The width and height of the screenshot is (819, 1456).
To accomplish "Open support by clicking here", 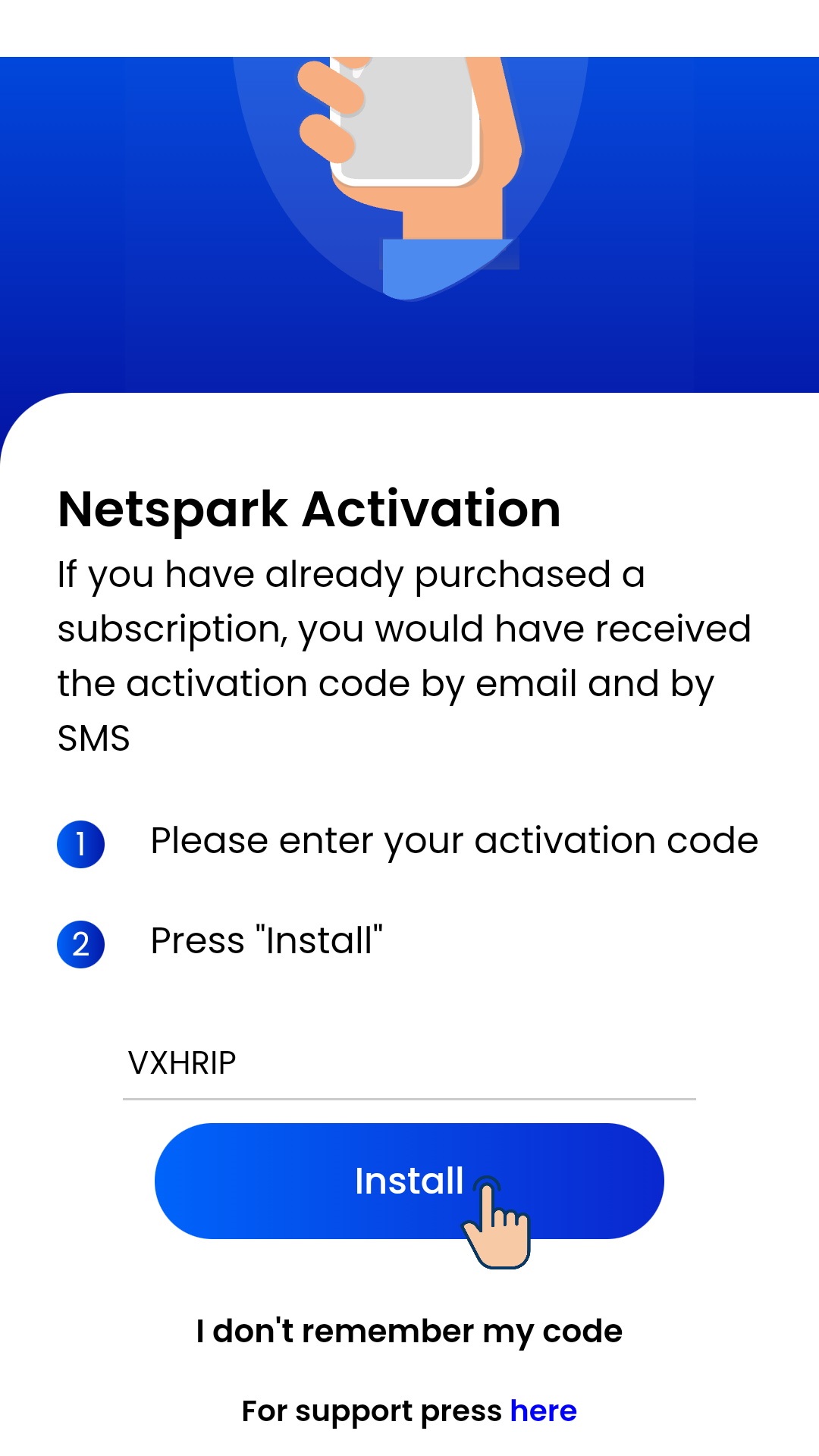I will tap(543, 1410).
